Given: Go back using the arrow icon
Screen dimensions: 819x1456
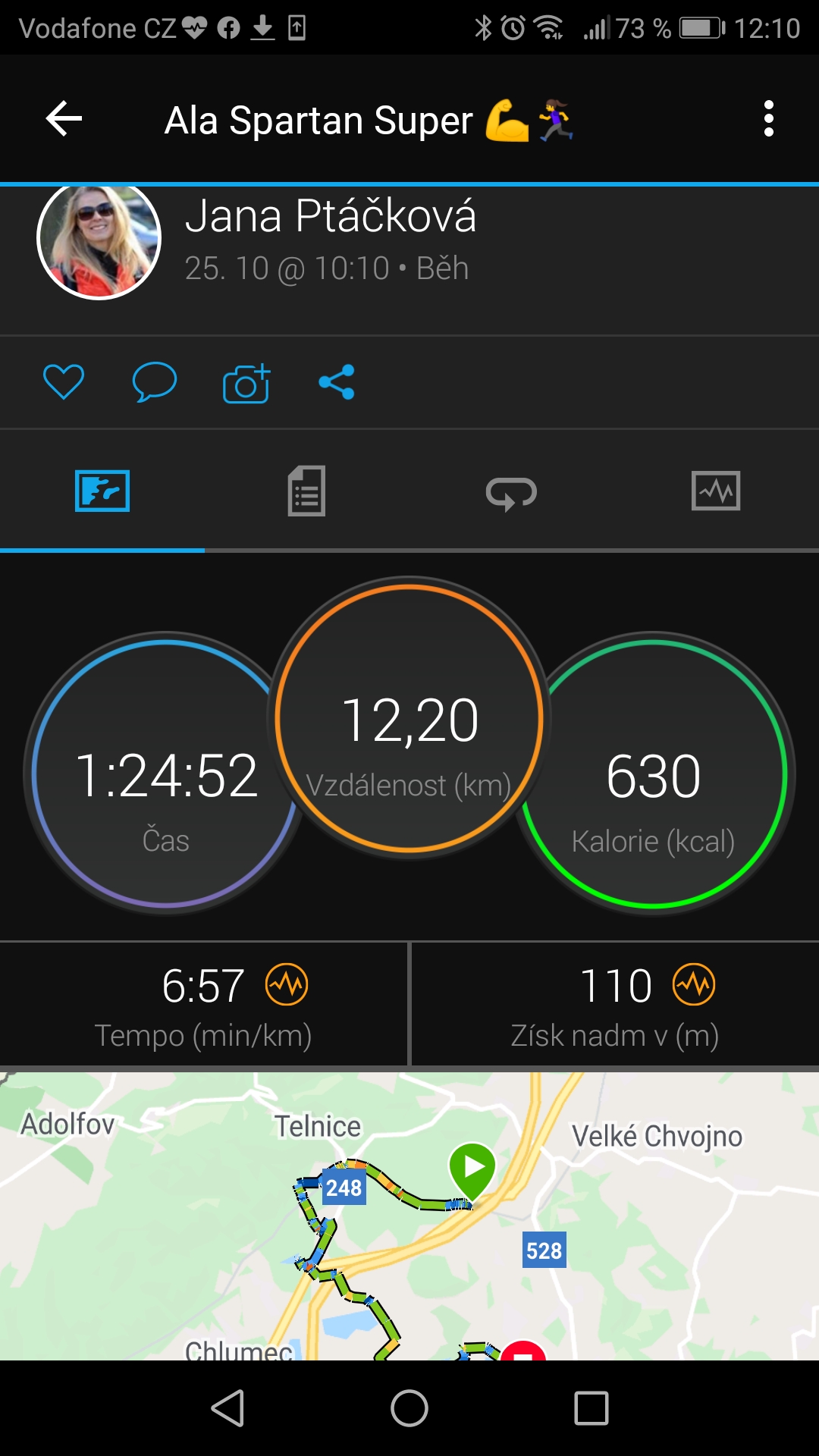Looking at the screenshot, I should [64, 119].
